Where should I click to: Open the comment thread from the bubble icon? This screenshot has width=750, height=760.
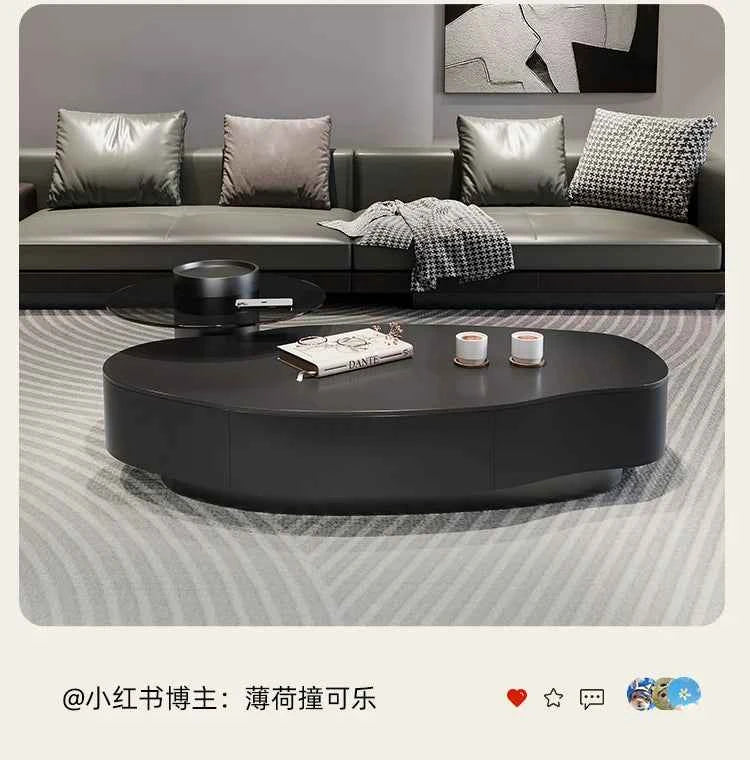591,697
